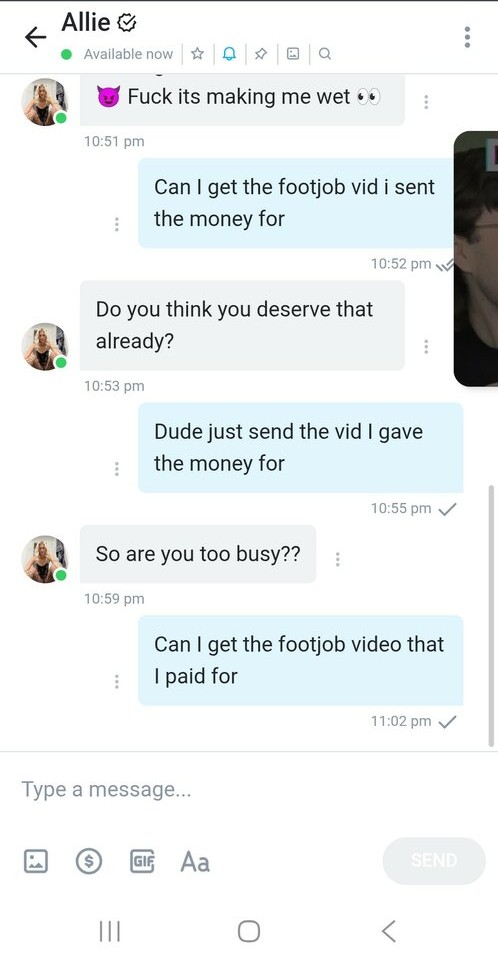The image size is (498, 965).
Task: Open the GIF picker
Action: 142,860
